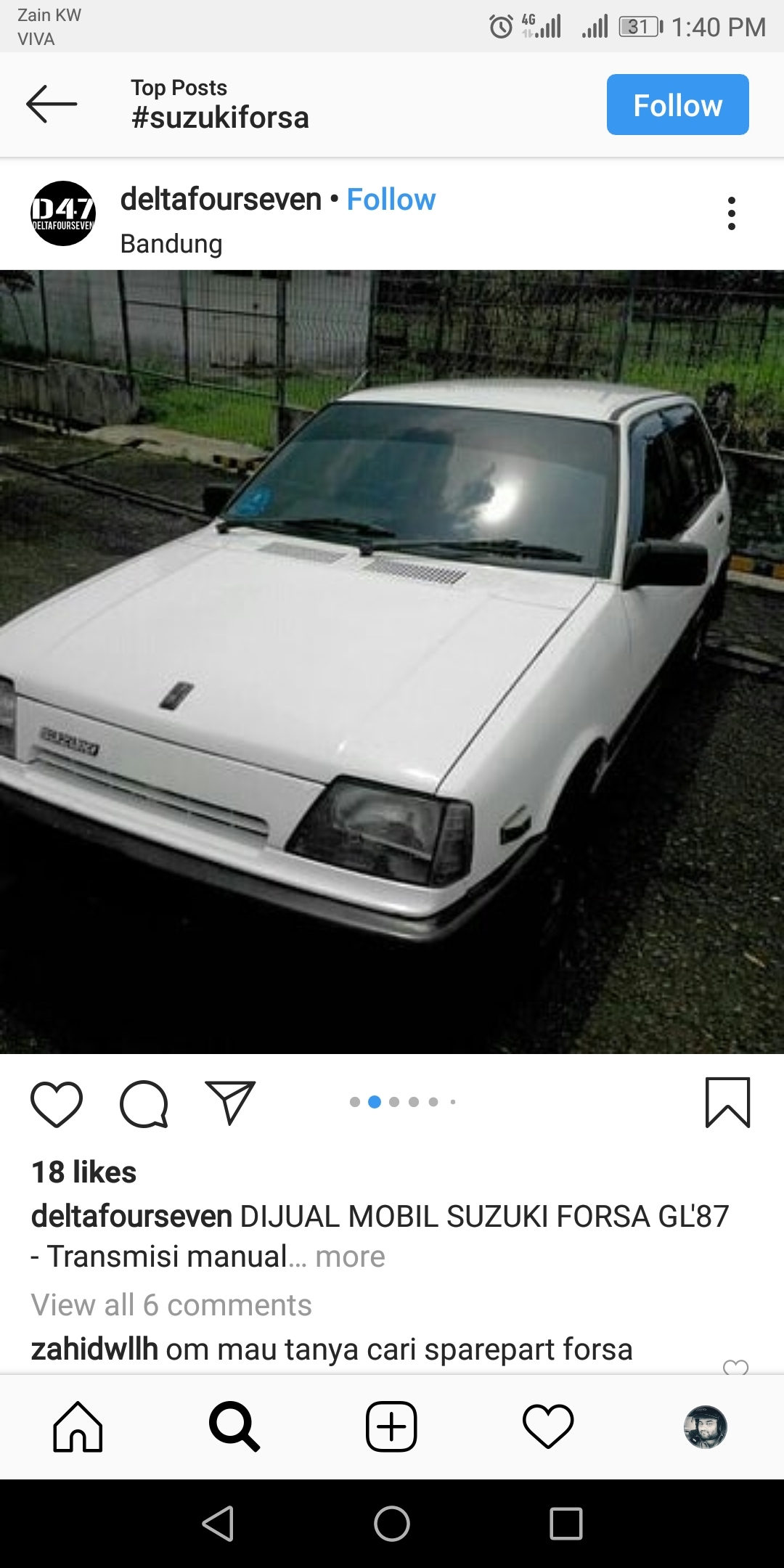Image resolution: width=784 pixels, height=1568 pixels.
Task: Open zahidwllh's profile from the comment
Action: point(94,1349)
